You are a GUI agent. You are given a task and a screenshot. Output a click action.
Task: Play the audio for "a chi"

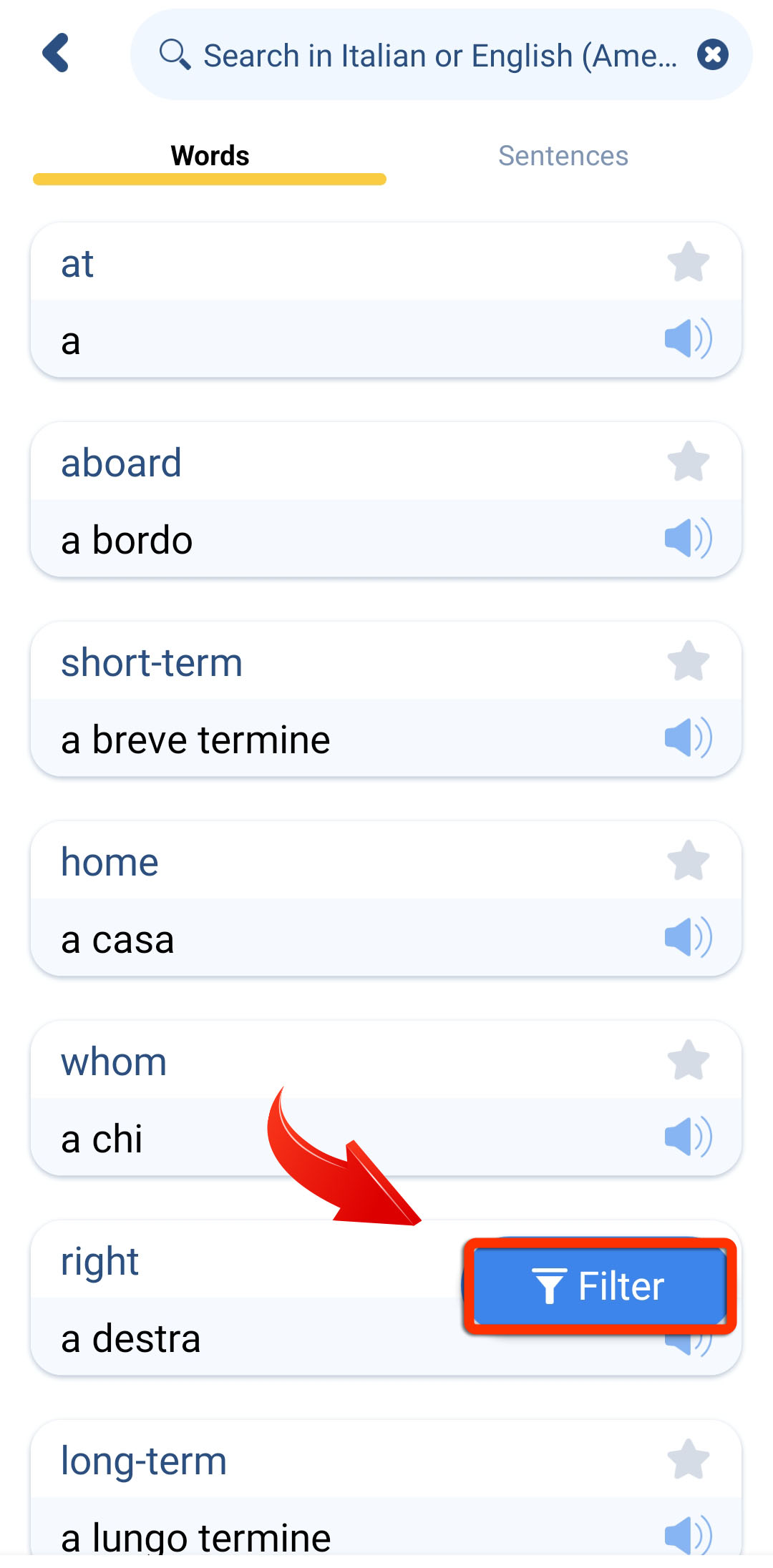(x=689, y=1137)
